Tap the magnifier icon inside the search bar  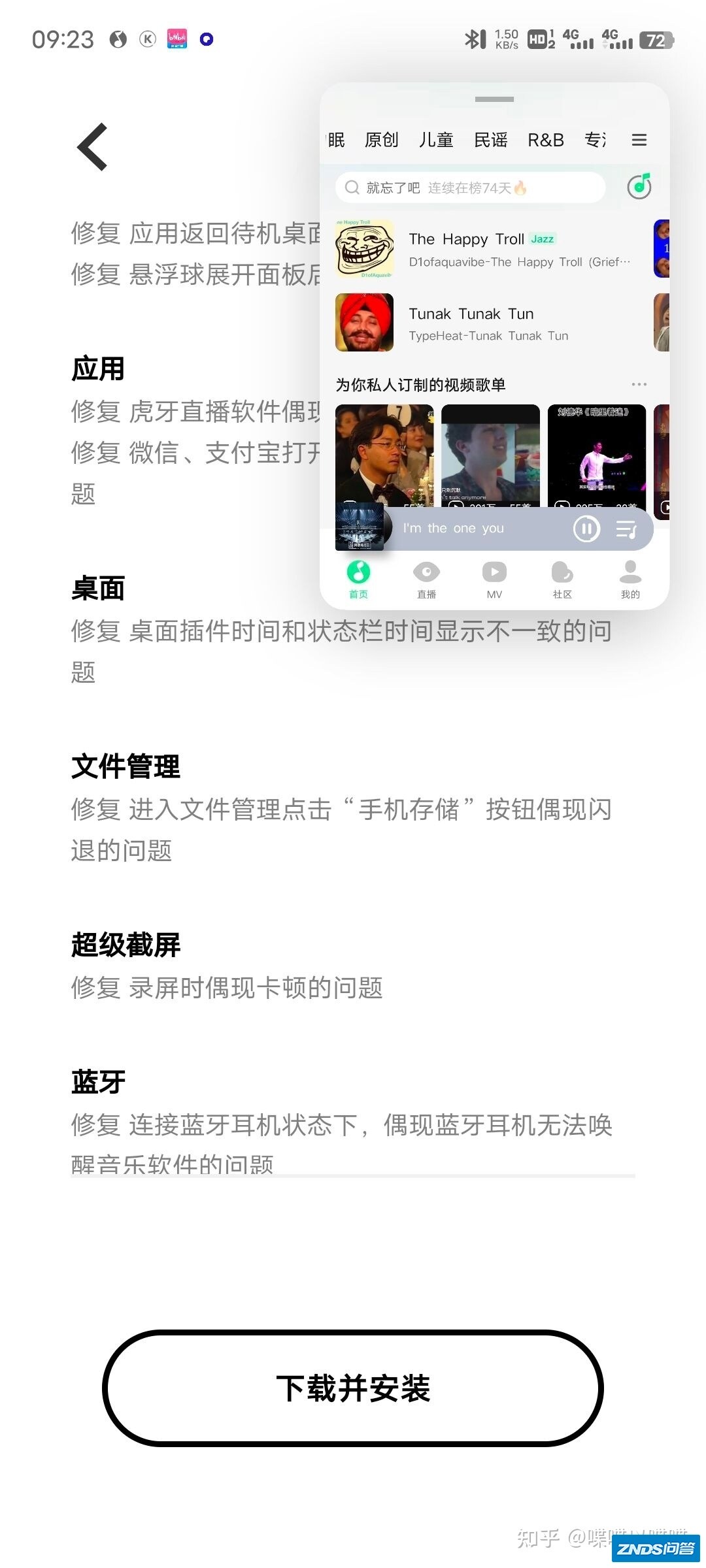point(352,188)
